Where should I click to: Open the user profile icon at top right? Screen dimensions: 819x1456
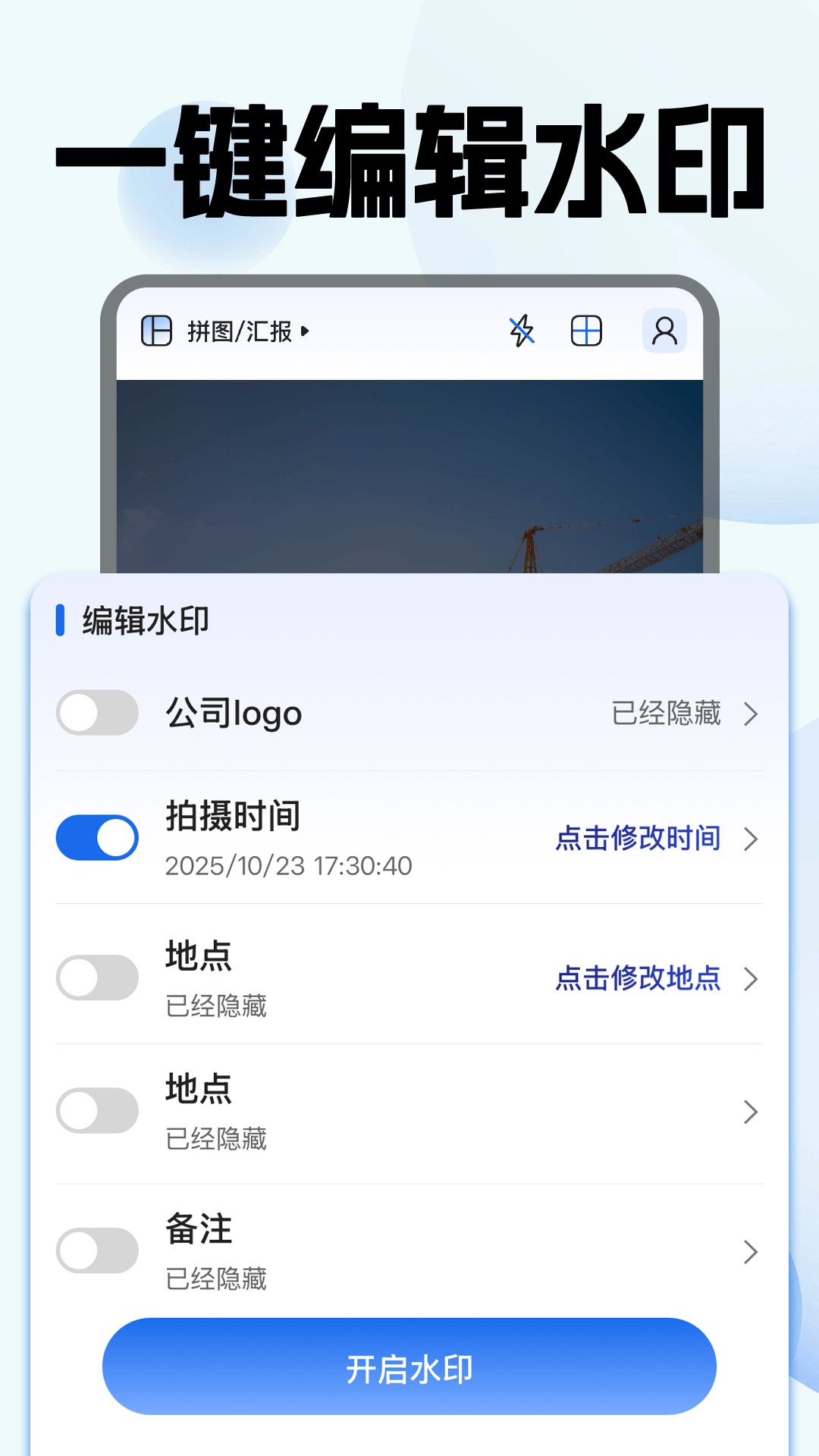tap(664, 331)
